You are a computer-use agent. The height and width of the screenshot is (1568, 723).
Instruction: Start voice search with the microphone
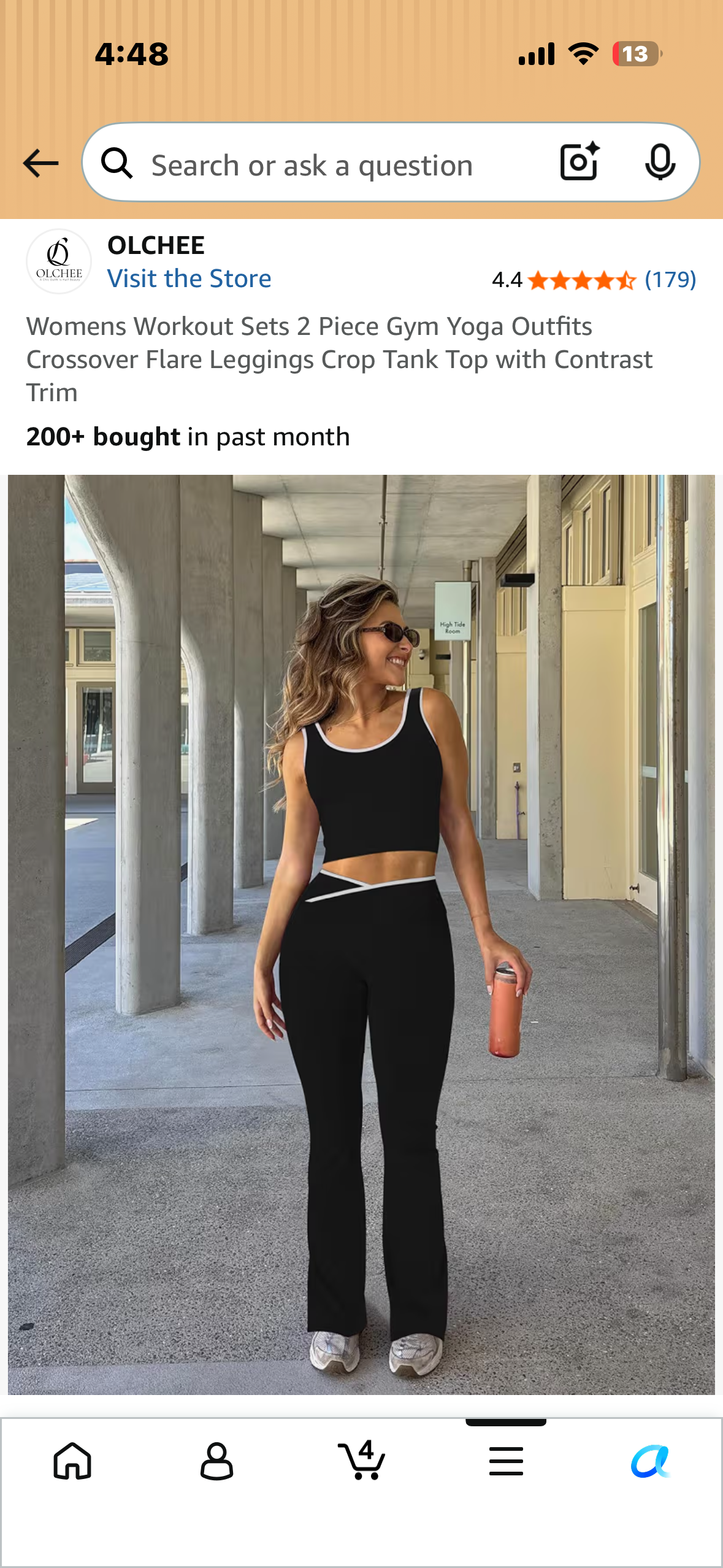660,163
